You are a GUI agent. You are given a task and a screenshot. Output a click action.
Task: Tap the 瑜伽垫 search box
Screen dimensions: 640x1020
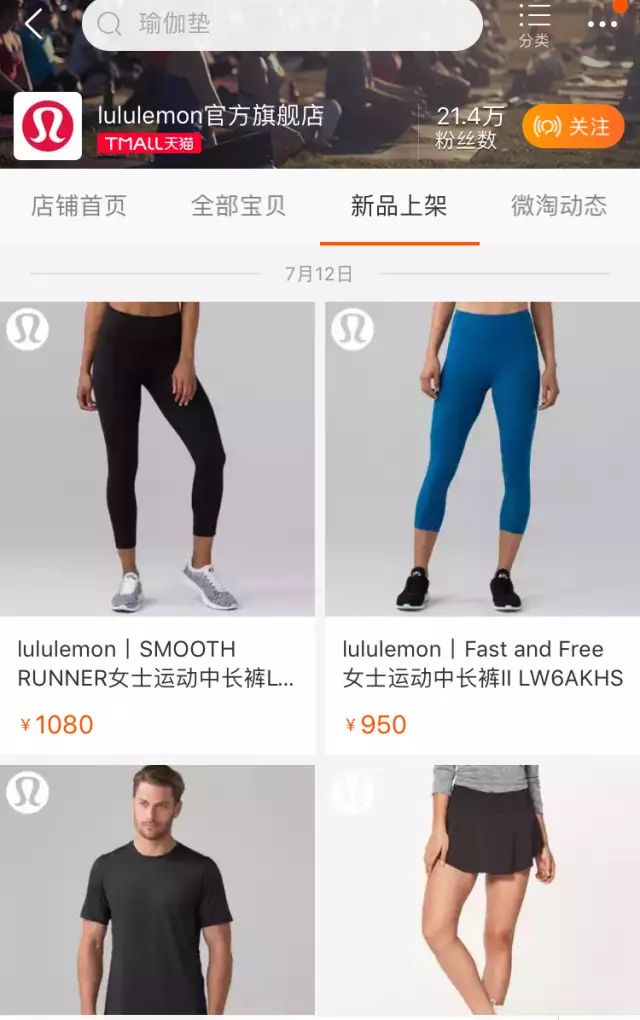tap(282, 24)
